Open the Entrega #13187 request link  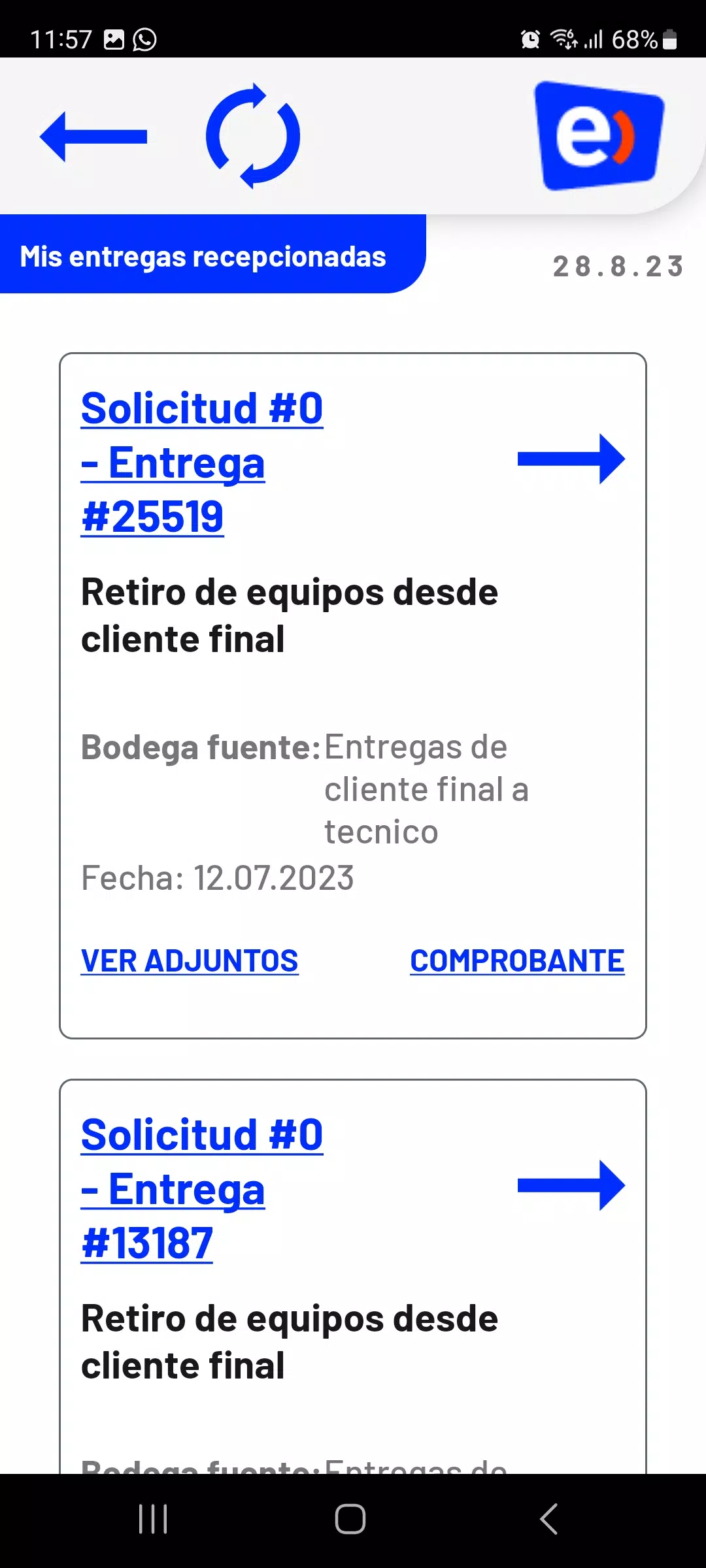click(x=202, y=1188)
